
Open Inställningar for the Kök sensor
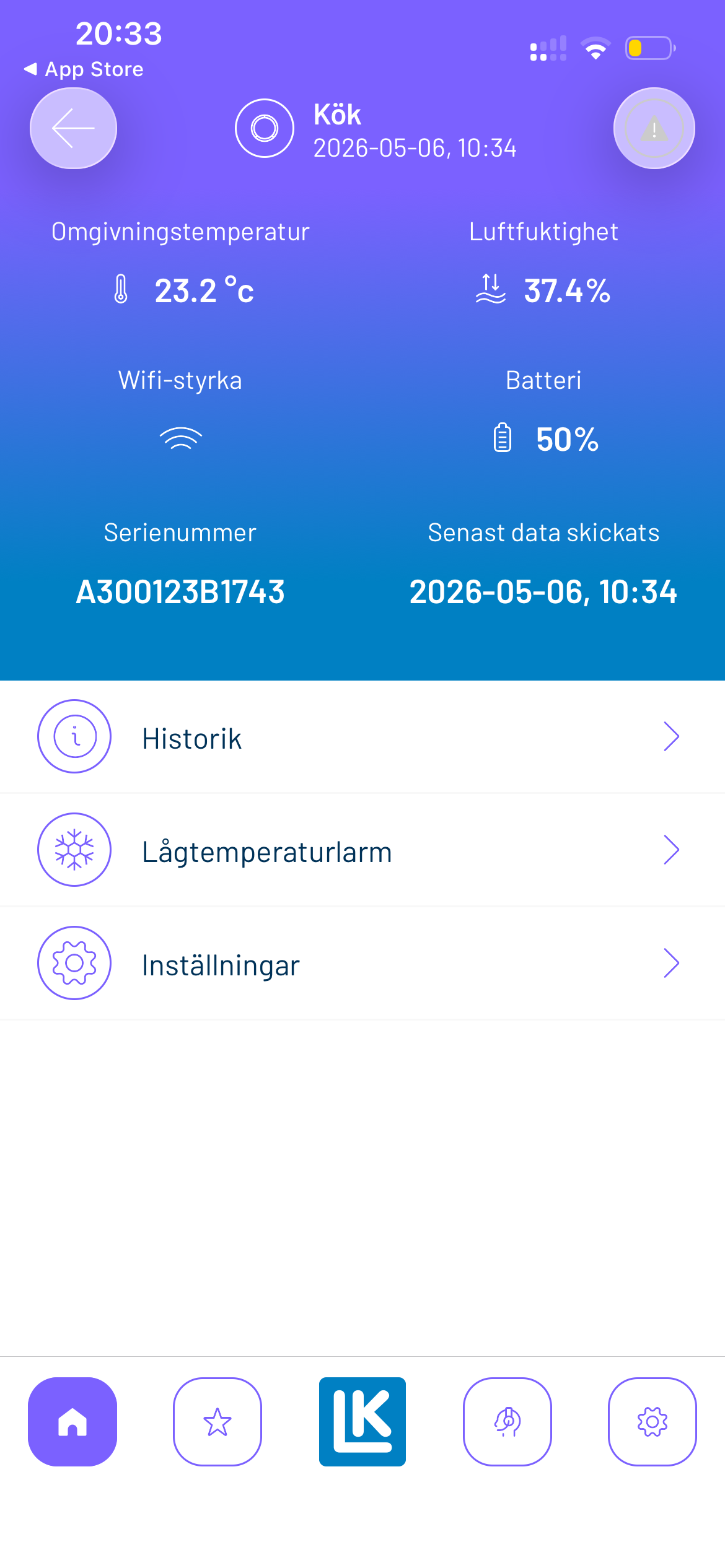coord(362,963)
